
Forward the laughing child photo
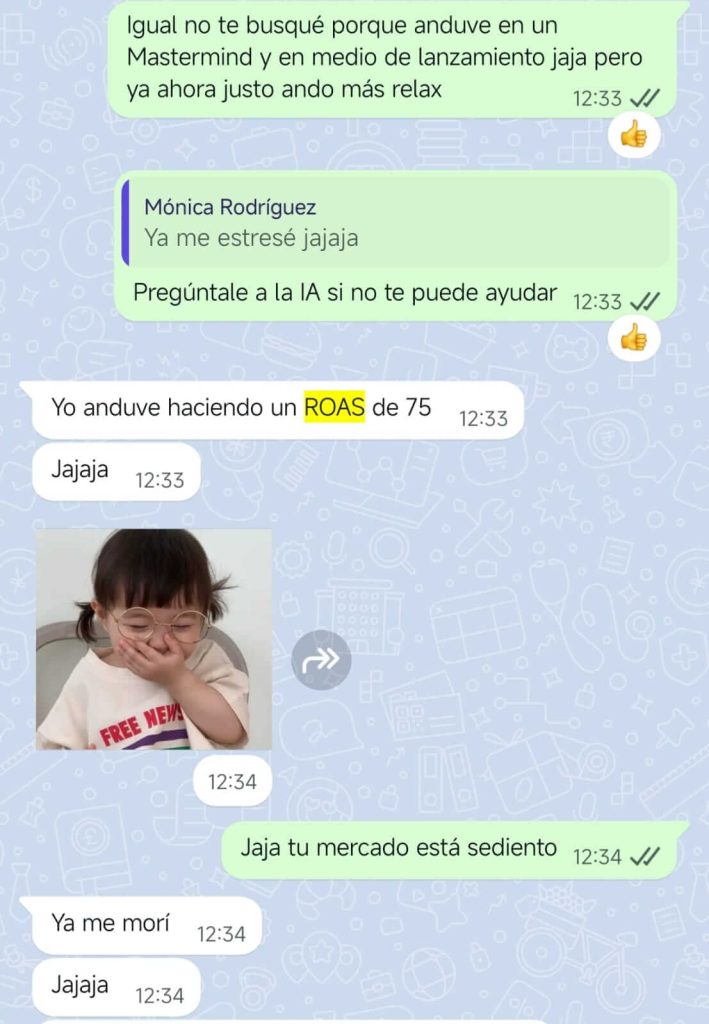coord(321,659)
